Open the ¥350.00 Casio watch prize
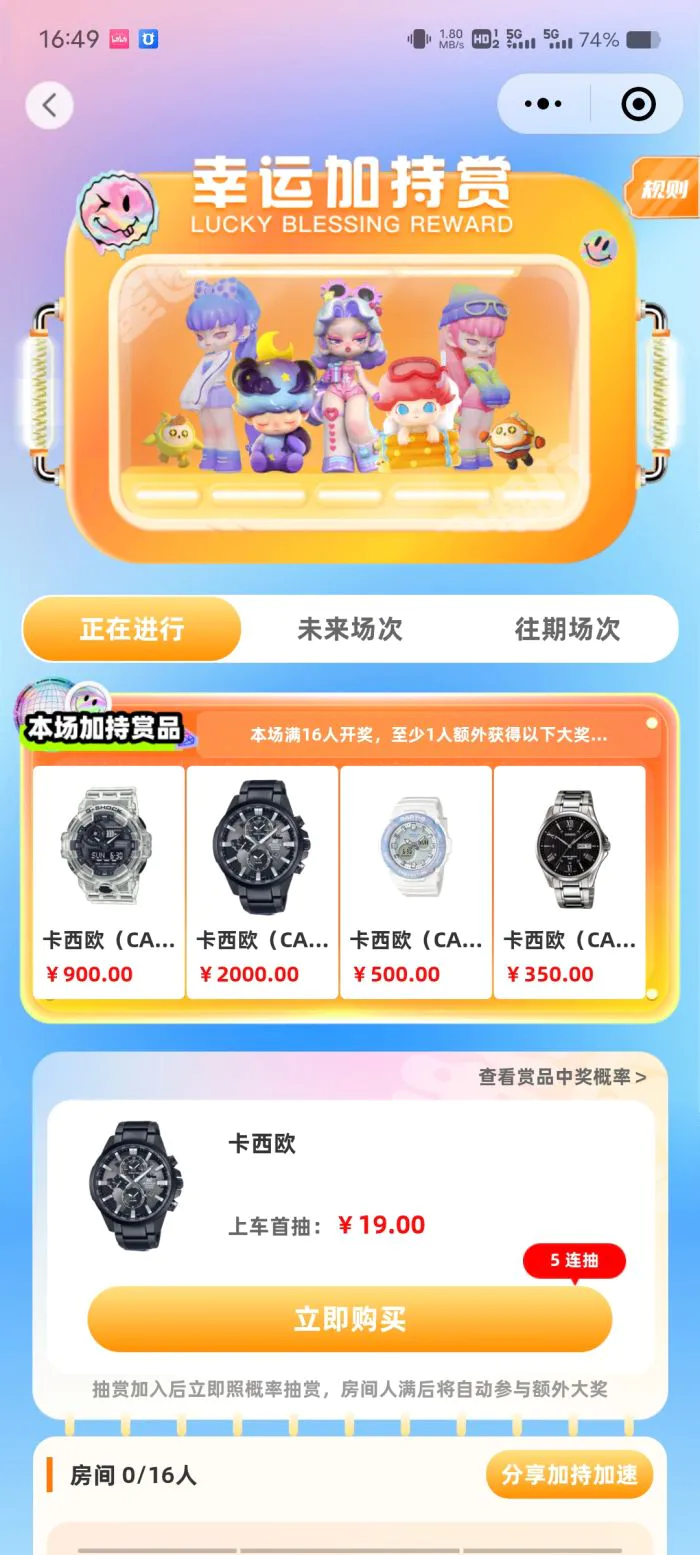Screen dimensions: 700x1555 pyautogui.click(x=569, y=880)
